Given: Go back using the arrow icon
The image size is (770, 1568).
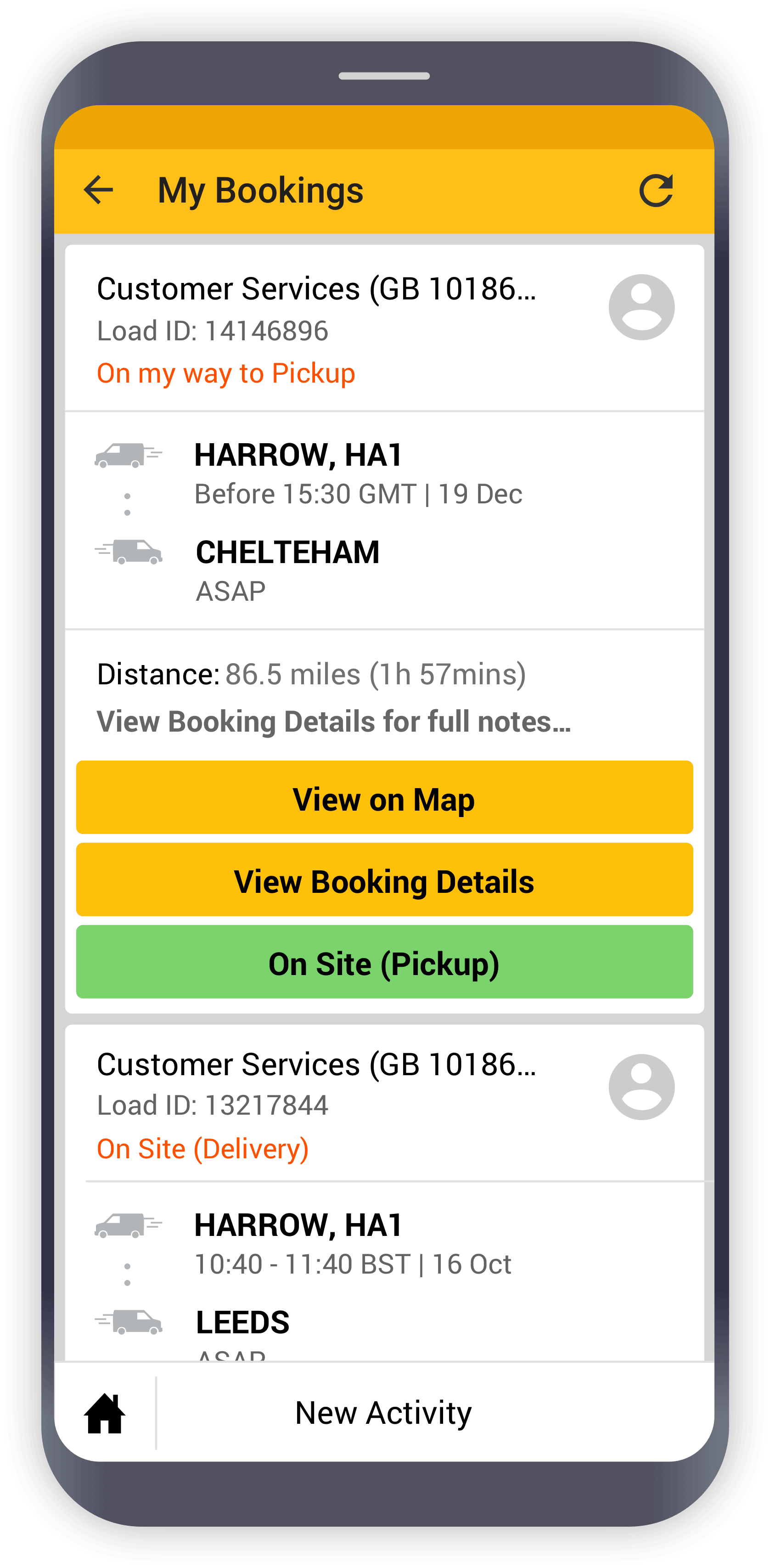Looking at the screenshot, I should click(x=99, y=190).
